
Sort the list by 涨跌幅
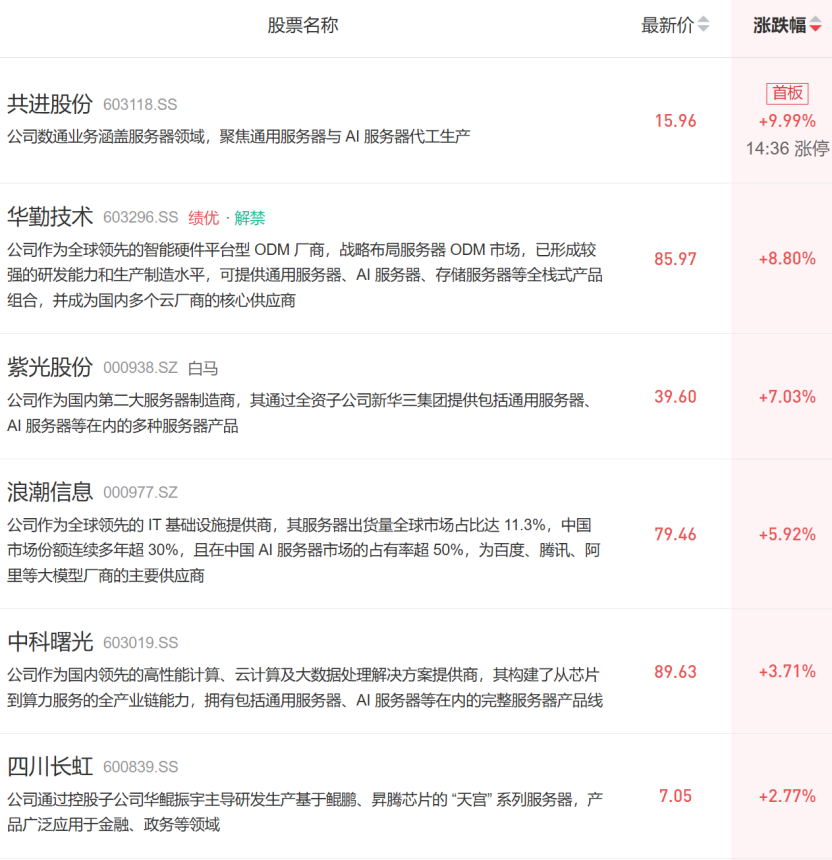click(x=787, y=25)
